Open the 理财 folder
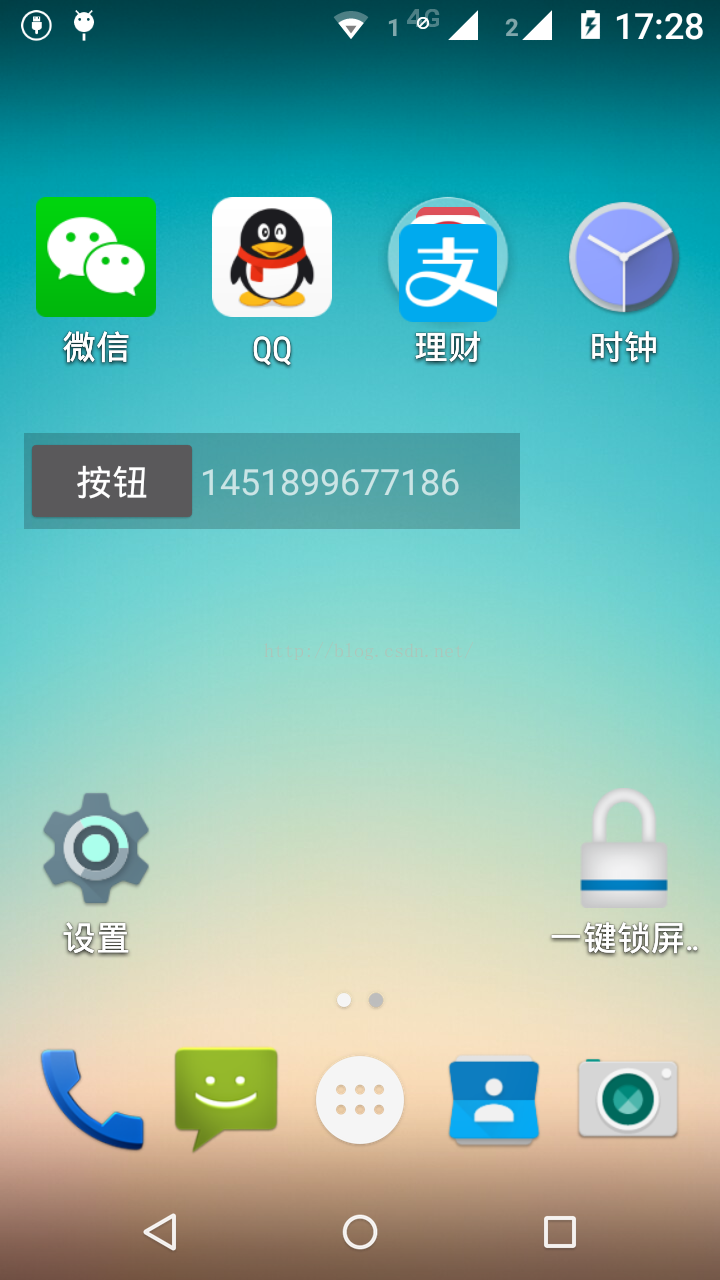The image size is (720, 1280). (448, 260)
